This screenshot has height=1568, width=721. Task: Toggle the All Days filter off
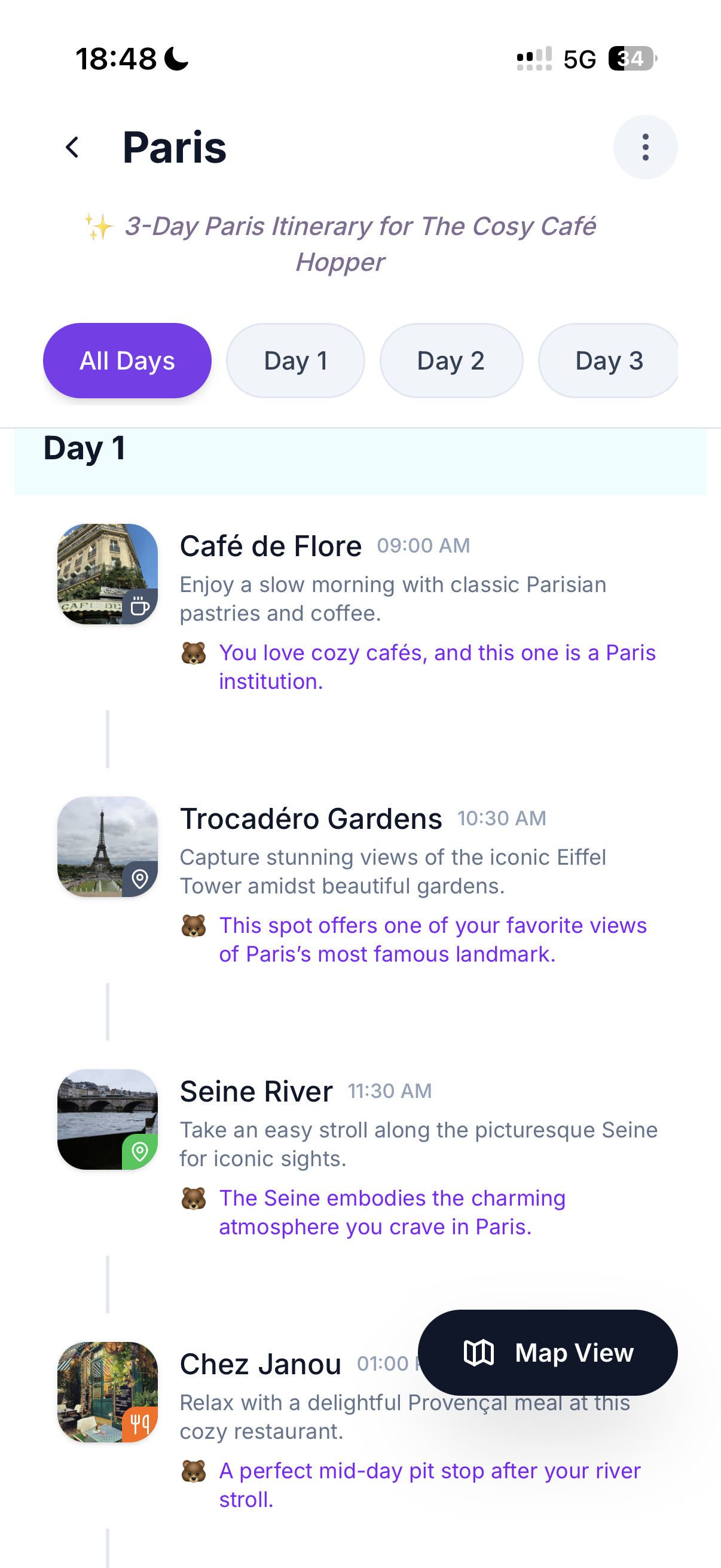(127, 360)
